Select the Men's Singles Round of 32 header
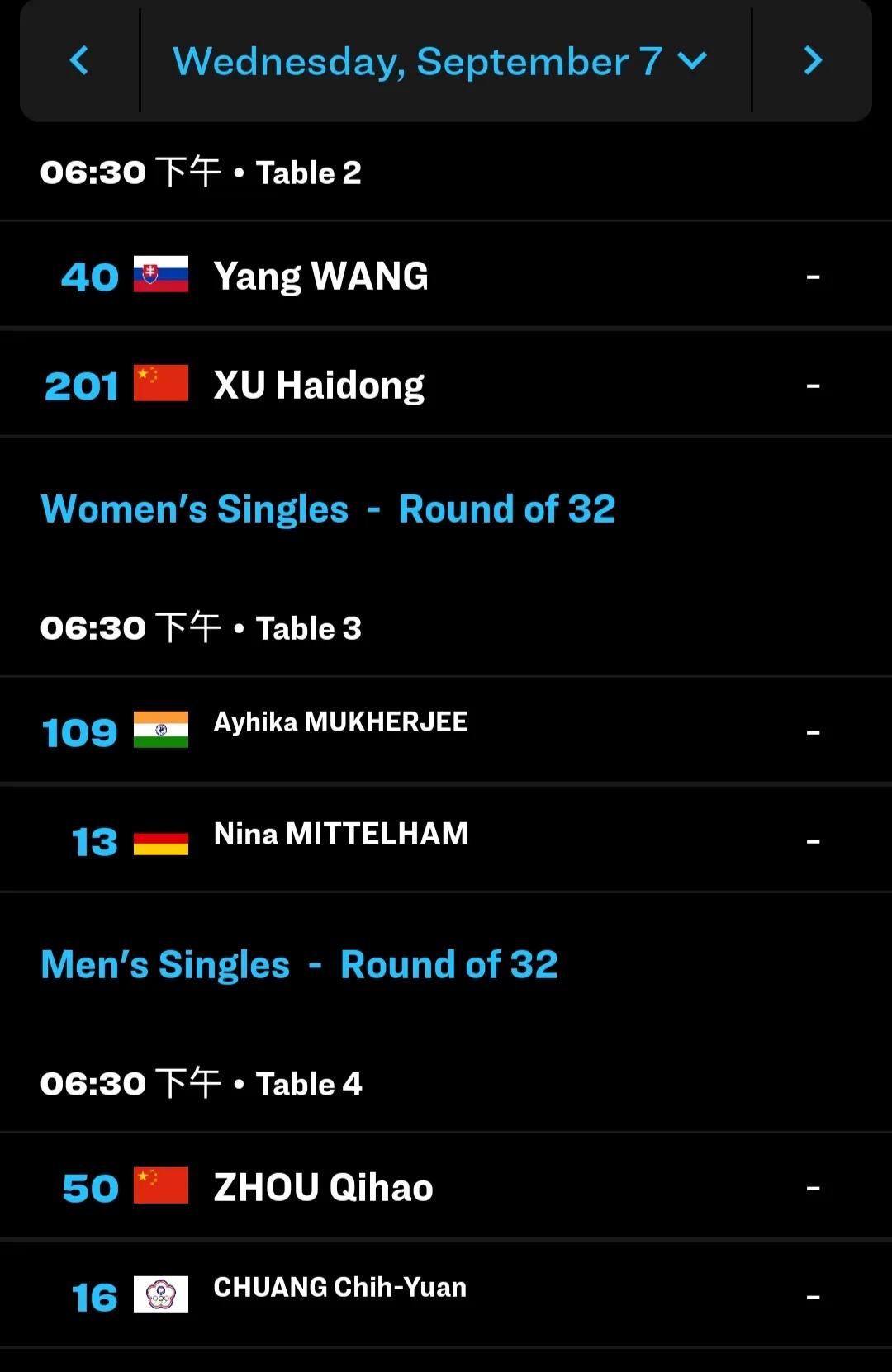The height and width of the screenshot is (1372, 892). point(301,964)
